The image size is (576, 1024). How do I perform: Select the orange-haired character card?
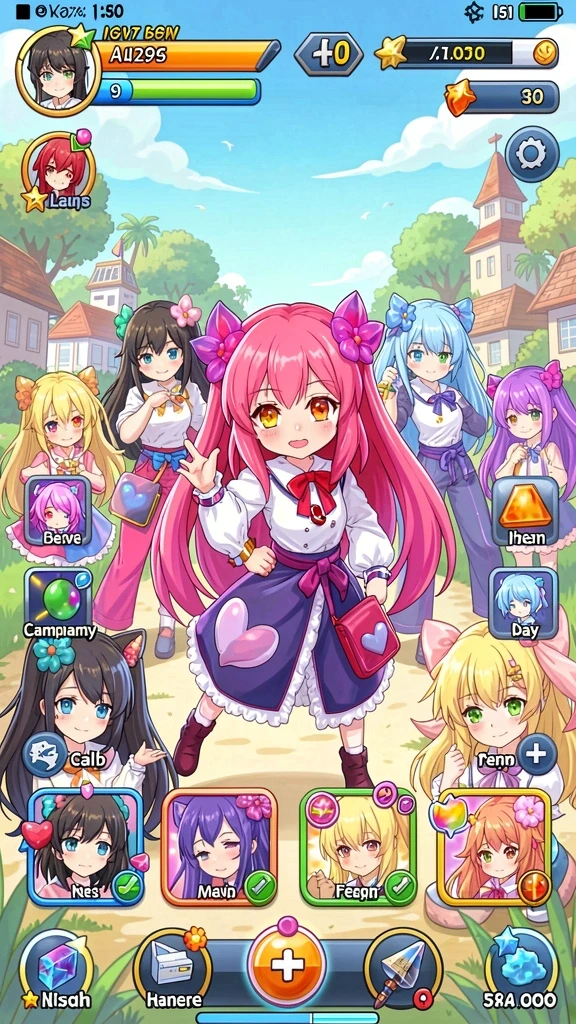[x=494, y=847]
